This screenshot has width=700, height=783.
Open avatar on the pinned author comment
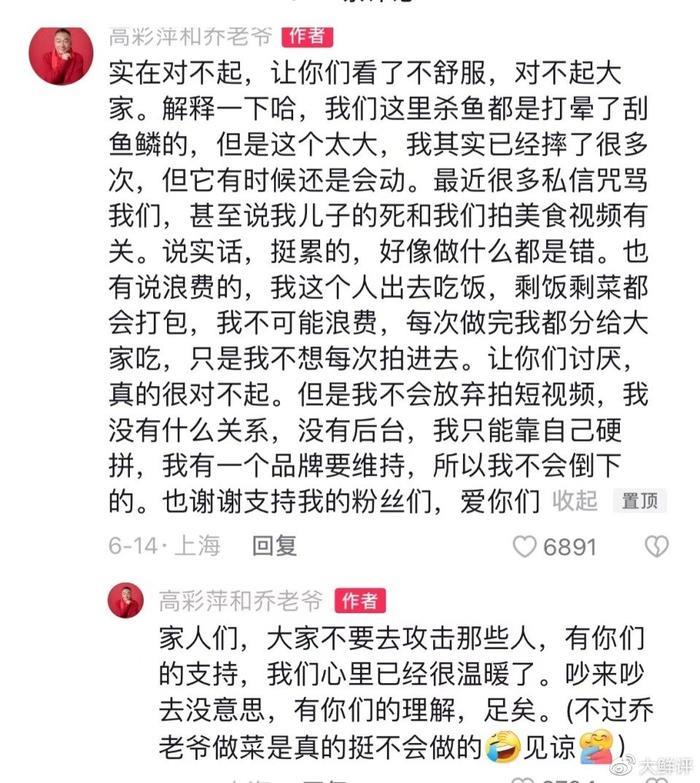(60, 54)
